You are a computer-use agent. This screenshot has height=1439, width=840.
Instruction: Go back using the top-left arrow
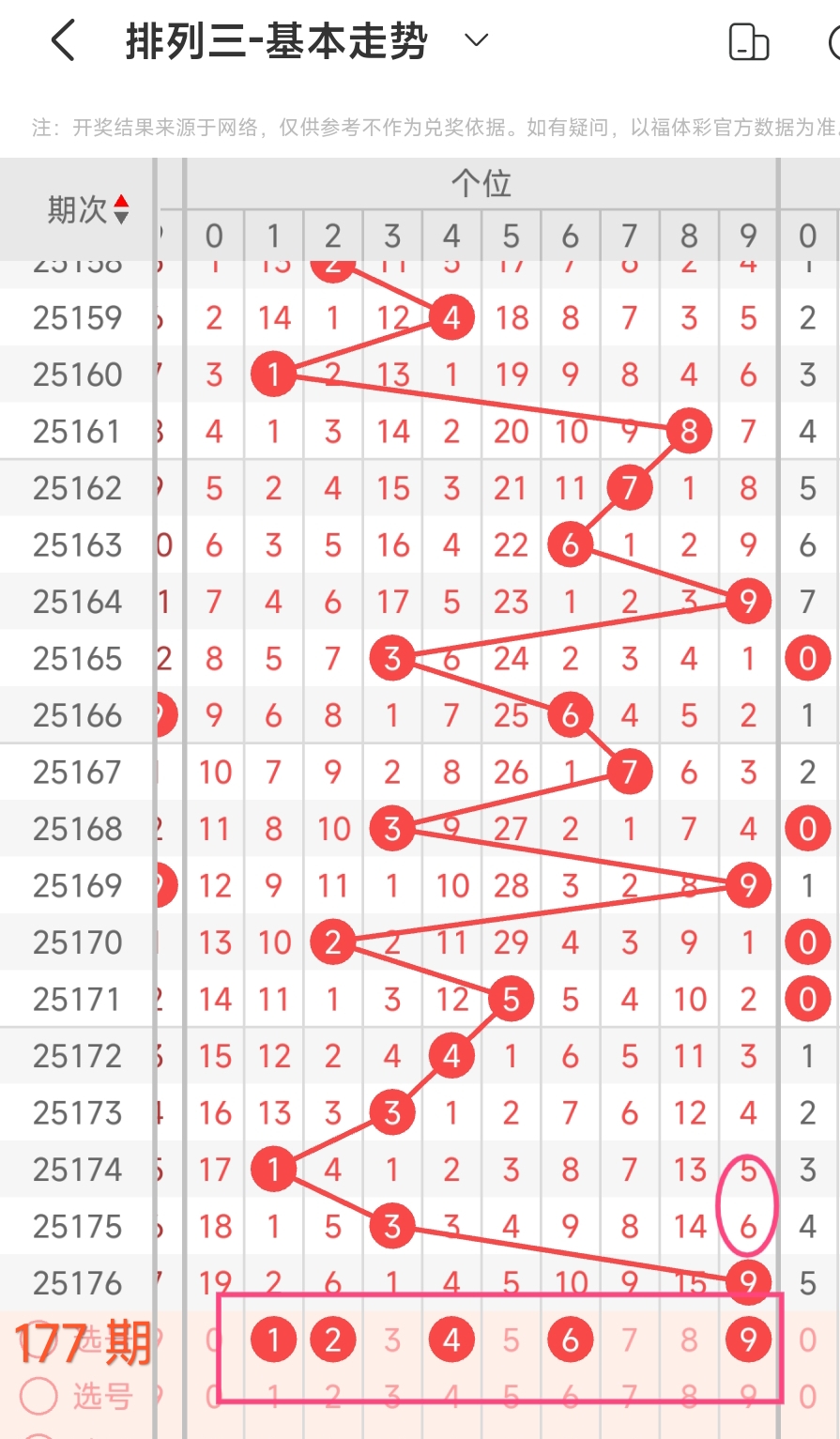coord(63,41)
